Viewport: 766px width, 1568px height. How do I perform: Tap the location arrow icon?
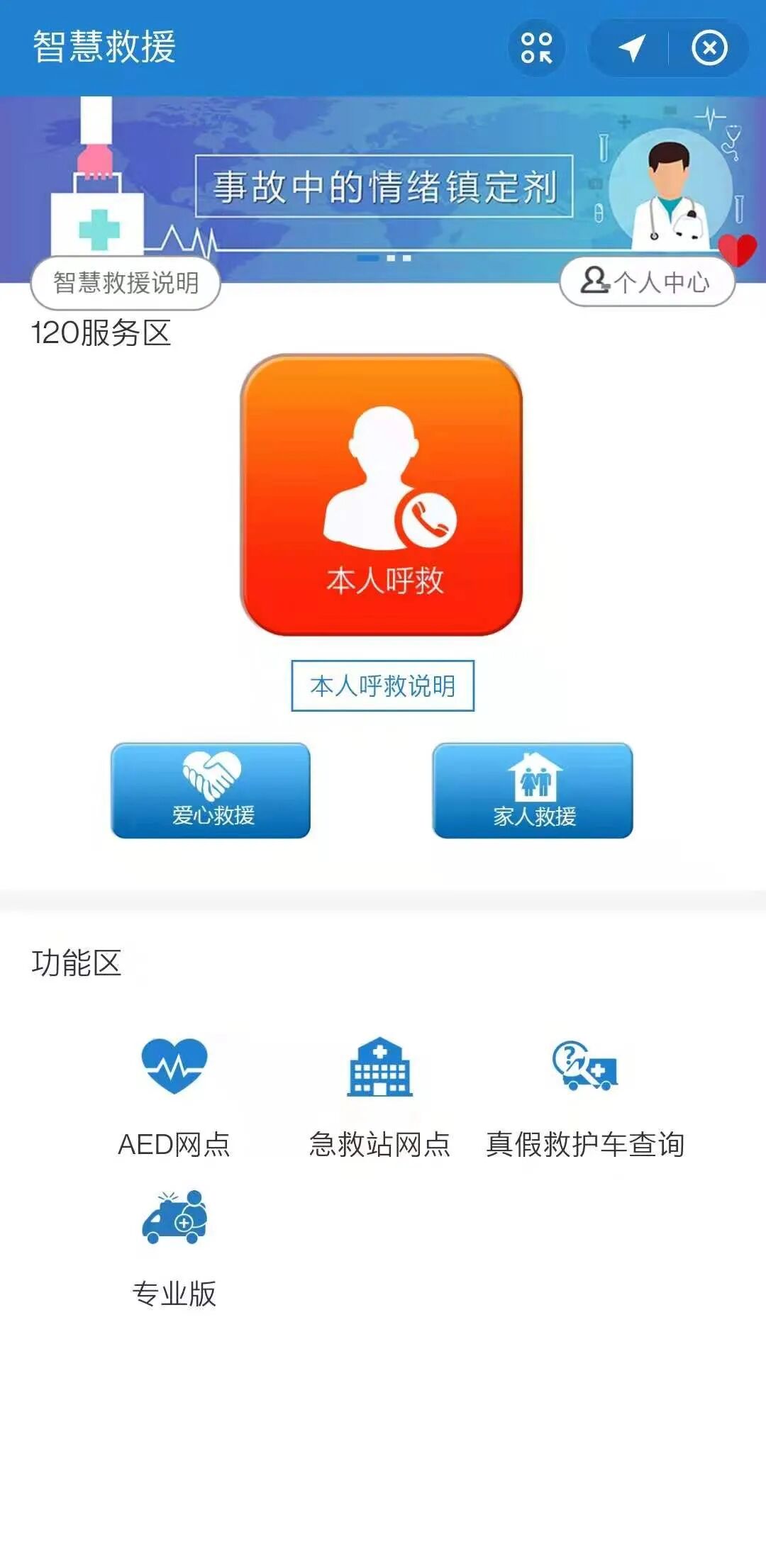coord(631,48)
